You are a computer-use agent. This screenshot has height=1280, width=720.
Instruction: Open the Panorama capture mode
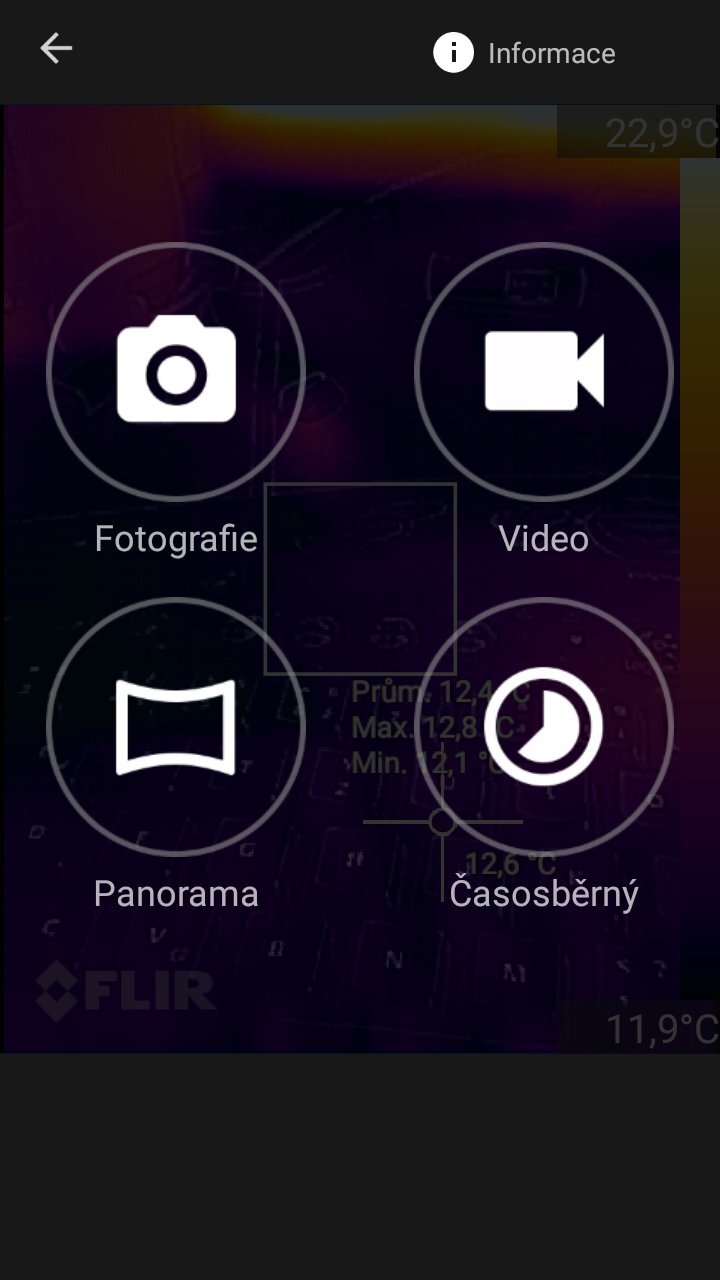click(x=175, y=727)
